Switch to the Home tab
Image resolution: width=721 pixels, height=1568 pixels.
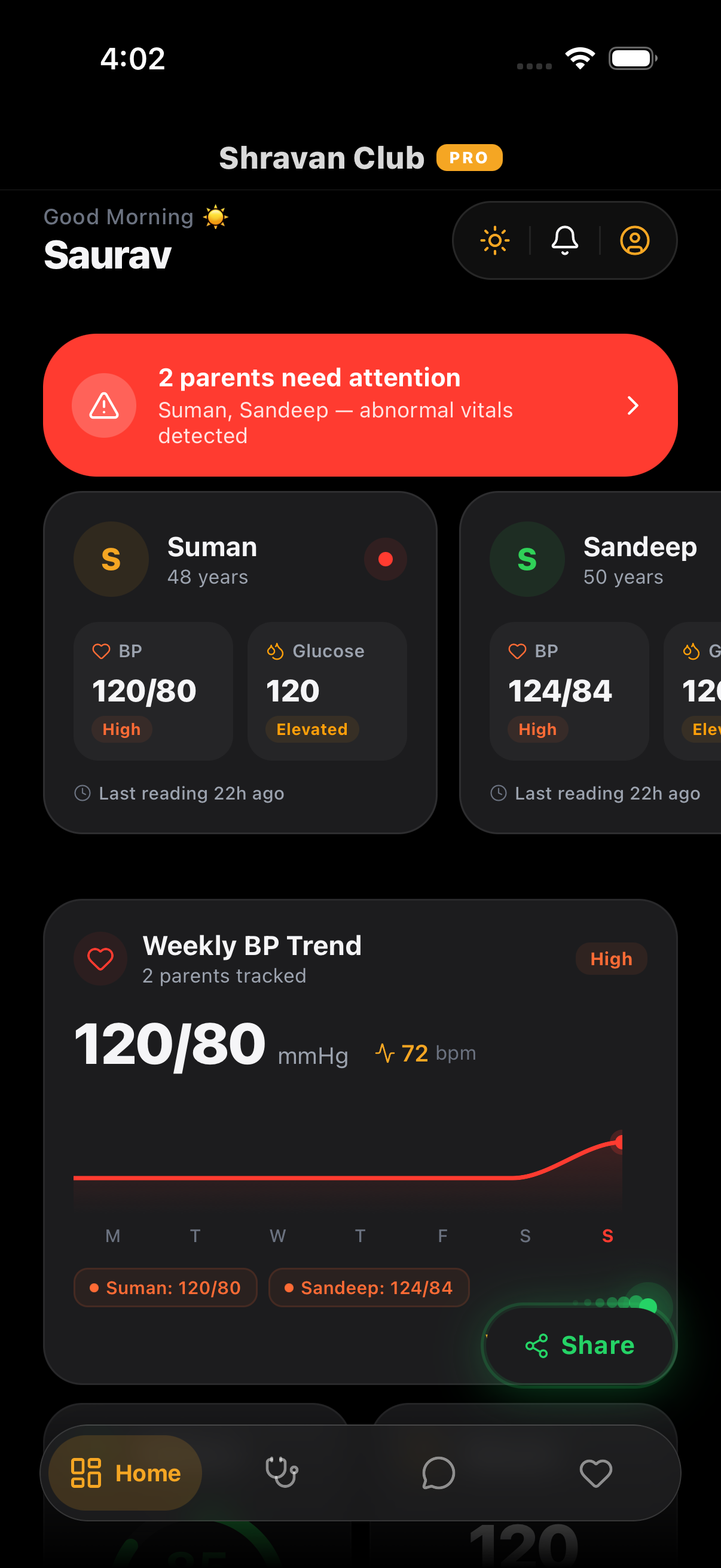(x=126, y=1472)
